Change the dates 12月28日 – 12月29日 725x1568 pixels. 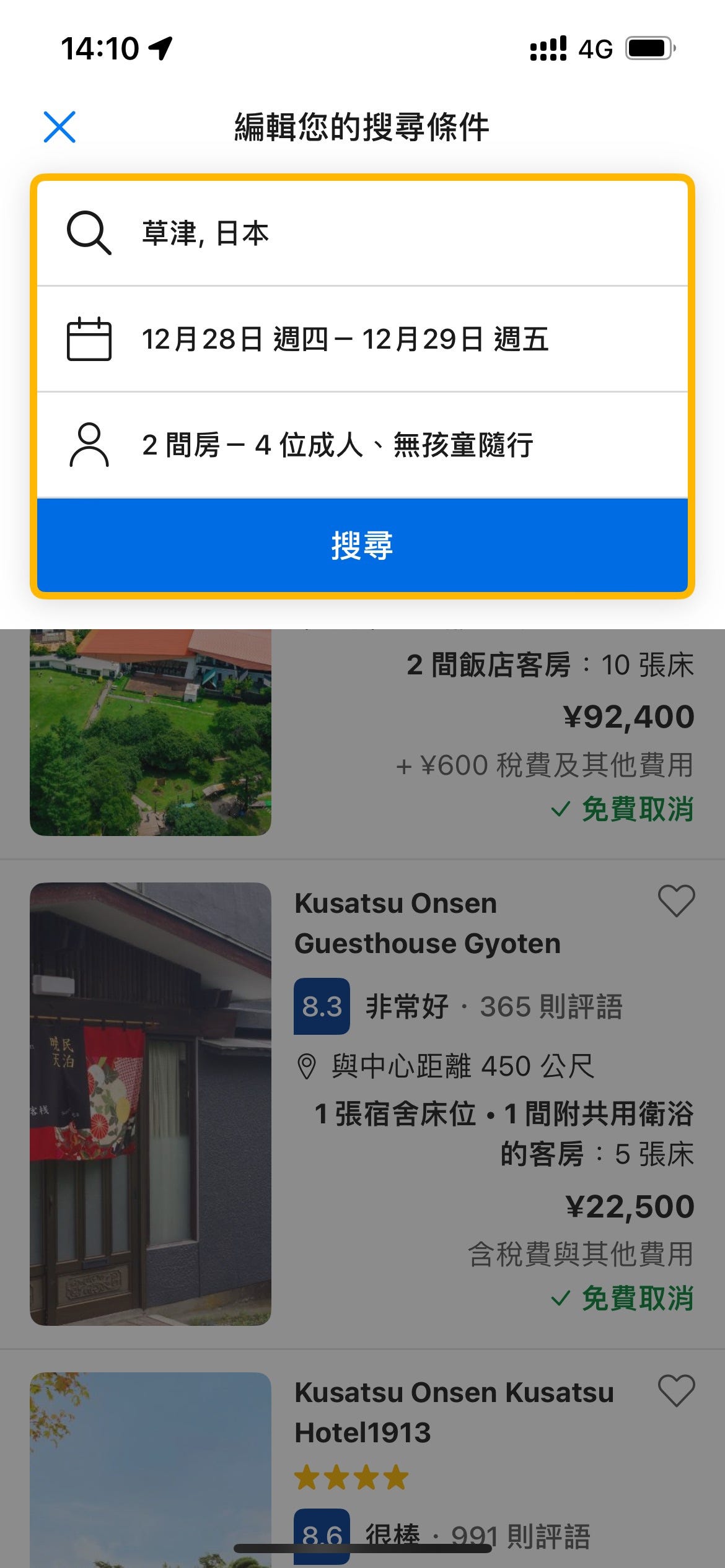click(362, 339)
